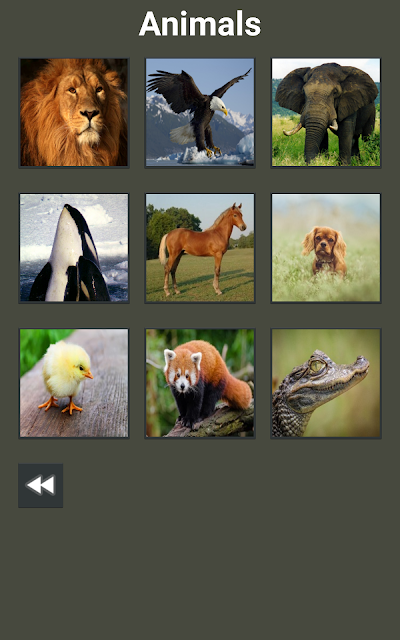Viewport: 400px width, 640px height.
Task: Open the lion picture tile
Action: [74, 112]
